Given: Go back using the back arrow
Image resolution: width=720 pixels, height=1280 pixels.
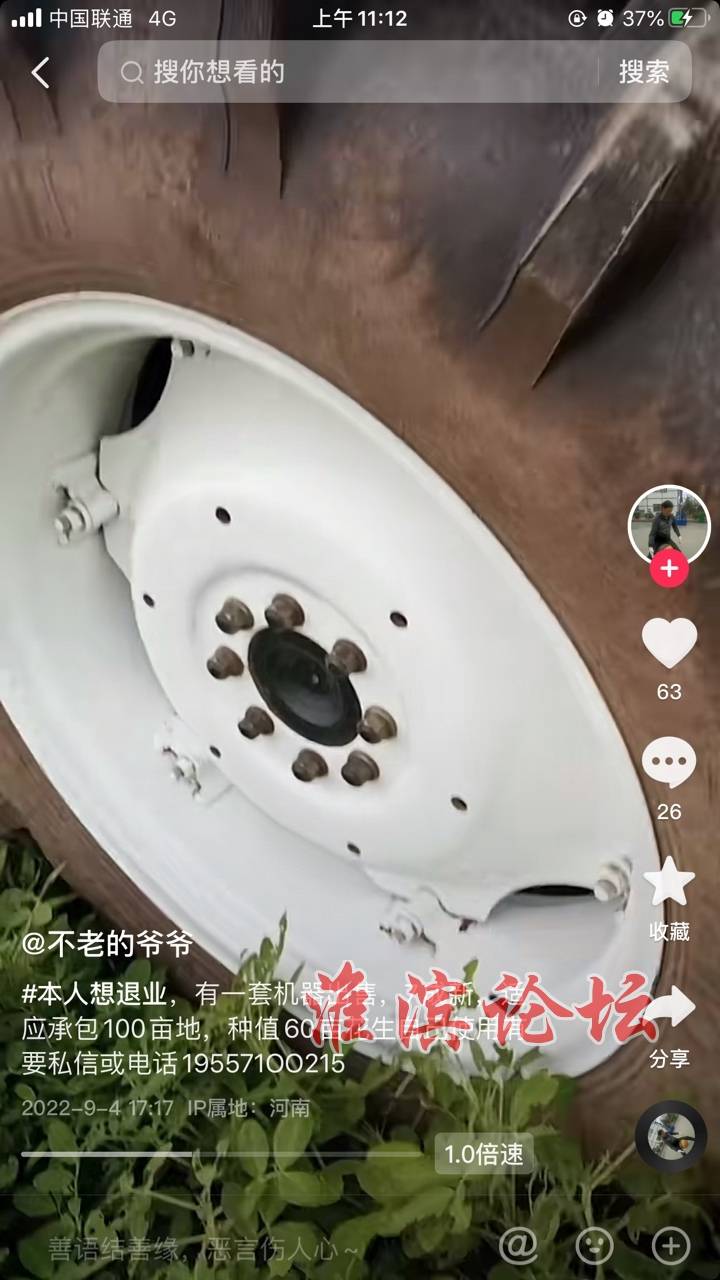Looking at the screenshot, I should click(x=40, y=72).
